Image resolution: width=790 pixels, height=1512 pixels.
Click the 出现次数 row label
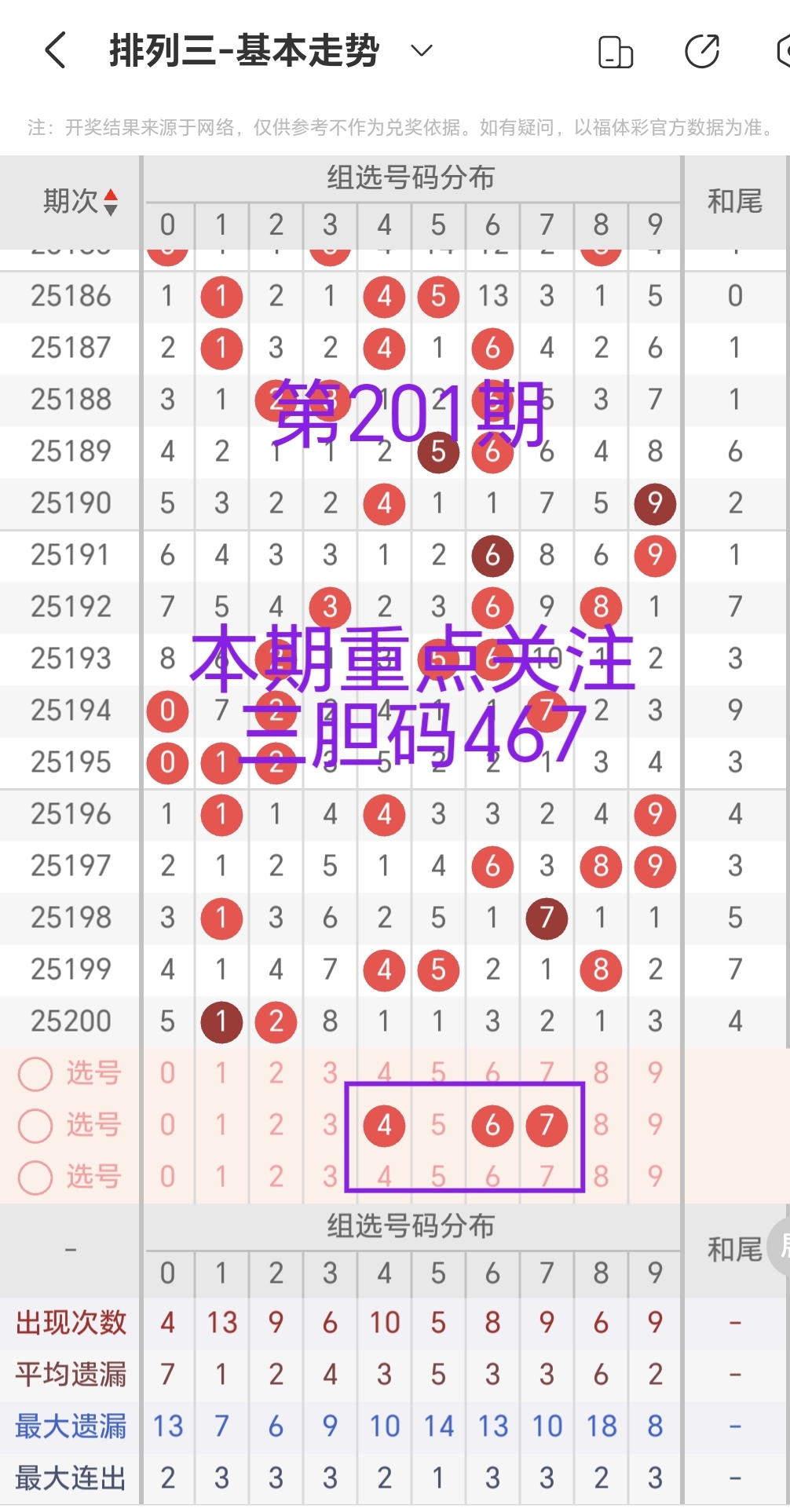tap(69, 1322)
